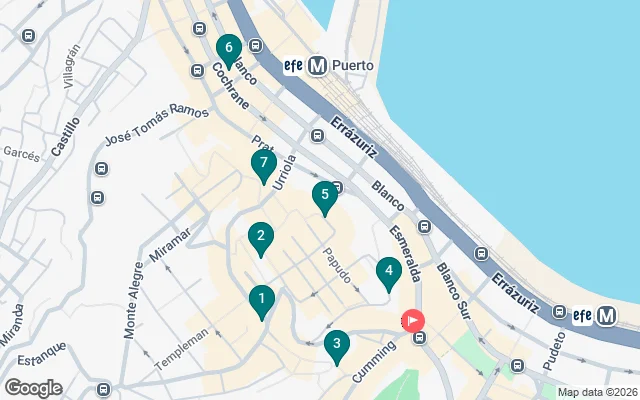Open the Puerto metro station marker
The width and height of the screenshot is (640, 400).
318,66
